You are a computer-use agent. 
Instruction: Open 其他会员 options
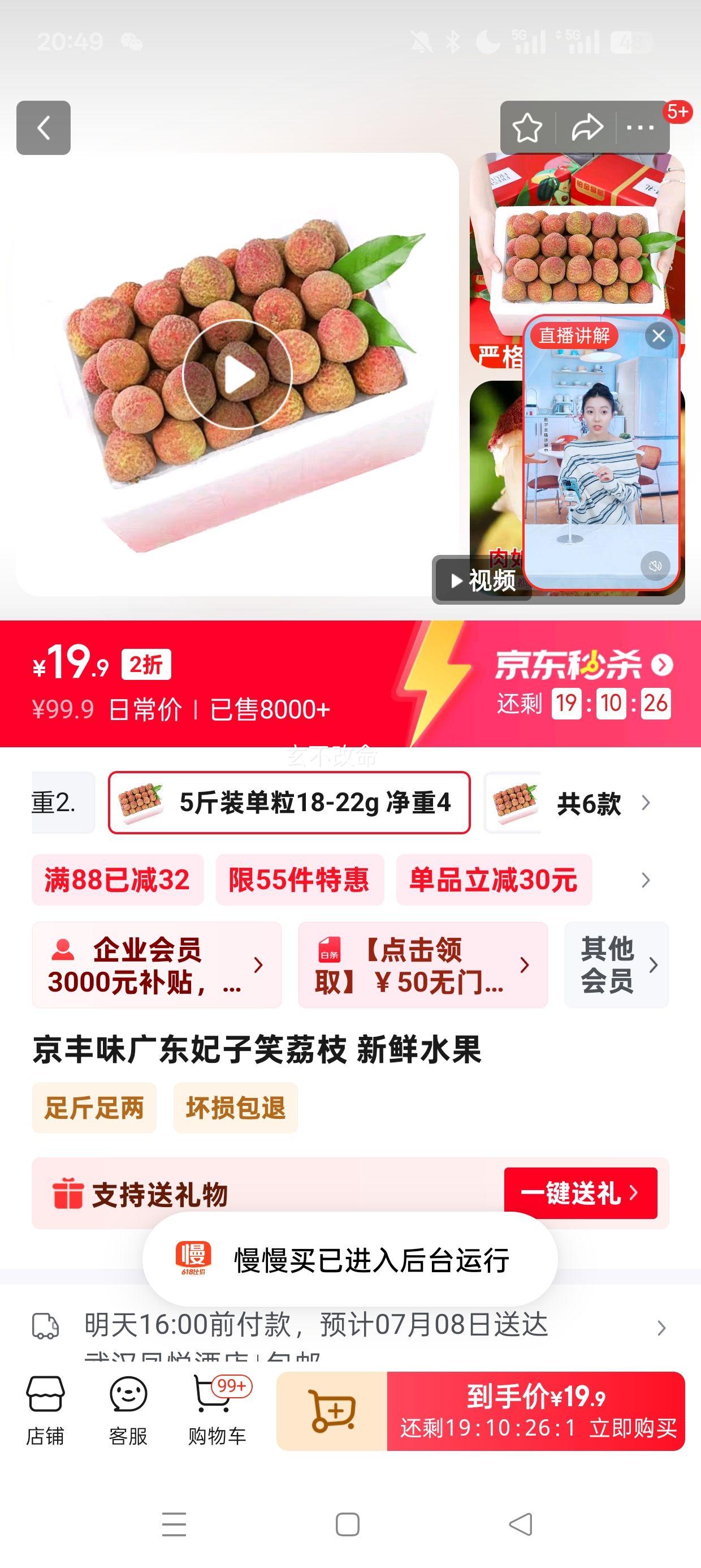(x=616, y=966)
